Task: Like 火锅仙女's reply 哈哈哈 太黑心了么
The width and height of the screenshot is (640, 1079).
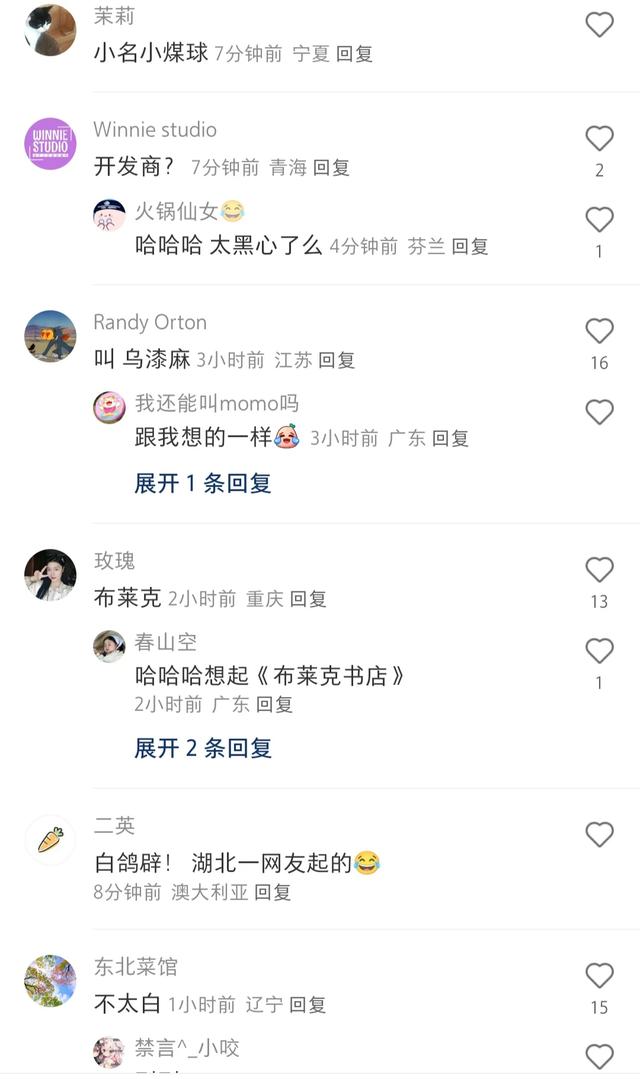Action: pos(599,220)
